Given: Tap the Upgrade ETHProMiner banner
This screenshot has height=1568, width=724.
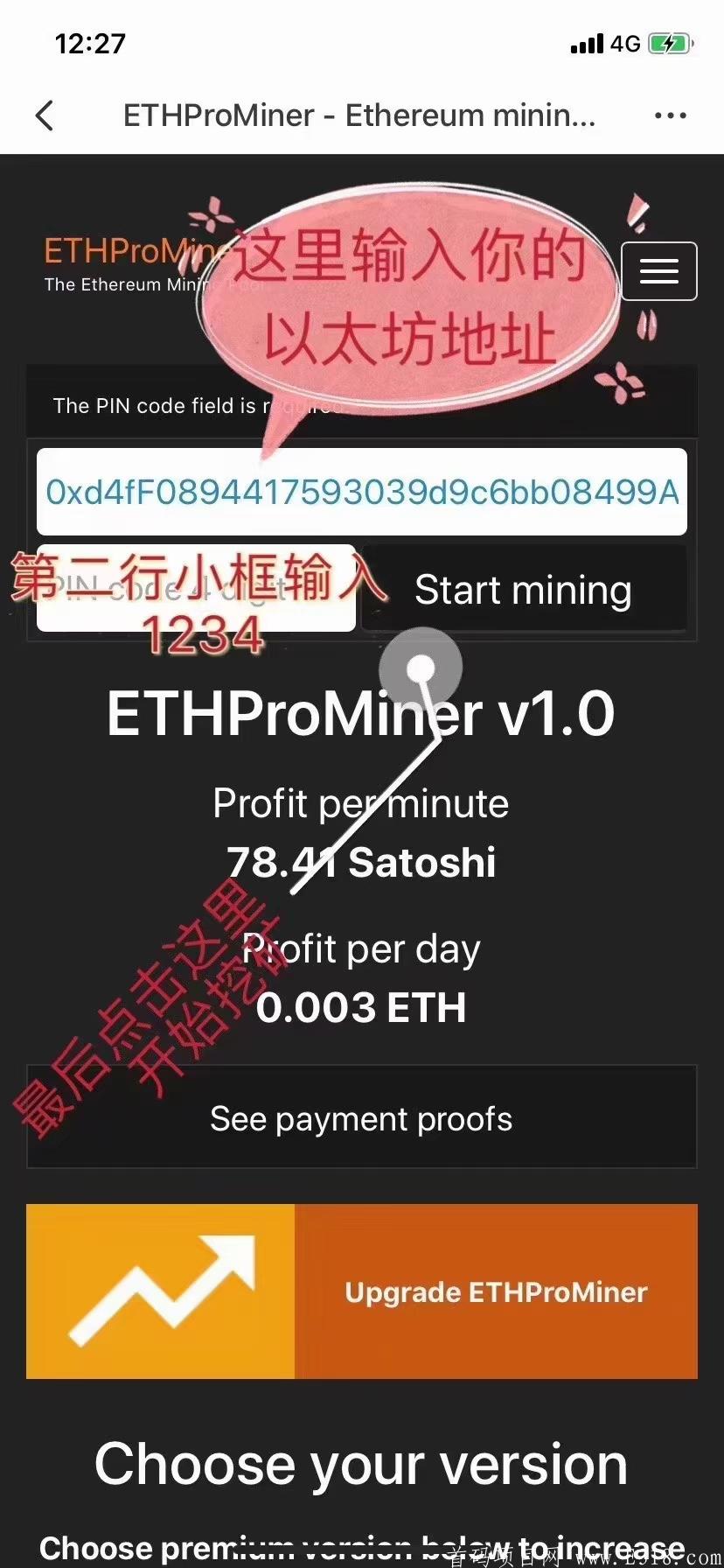Looking at the screenshot, I should tap(497, 1291).
